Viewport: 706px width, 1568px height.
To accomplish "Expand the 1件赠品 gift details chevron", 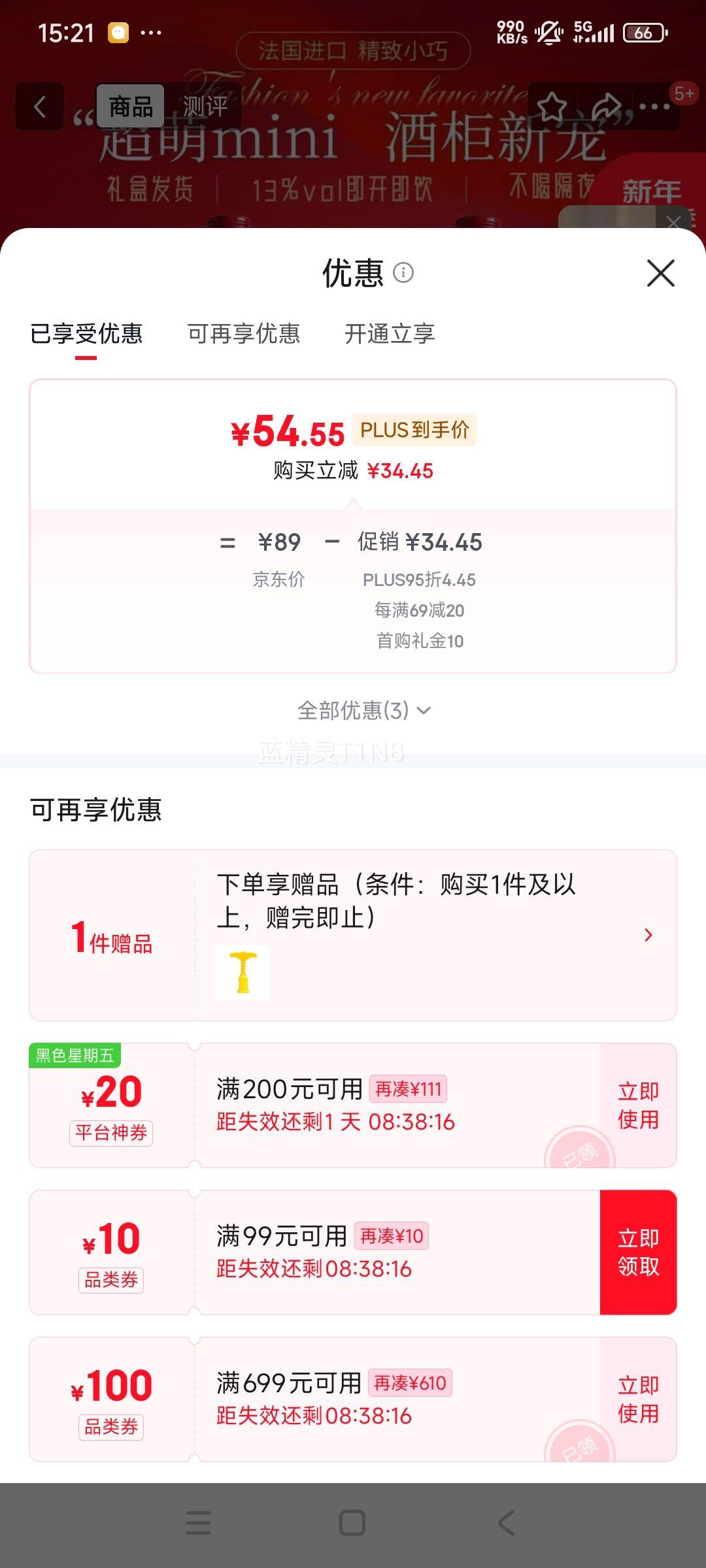I will coord(648,935).
